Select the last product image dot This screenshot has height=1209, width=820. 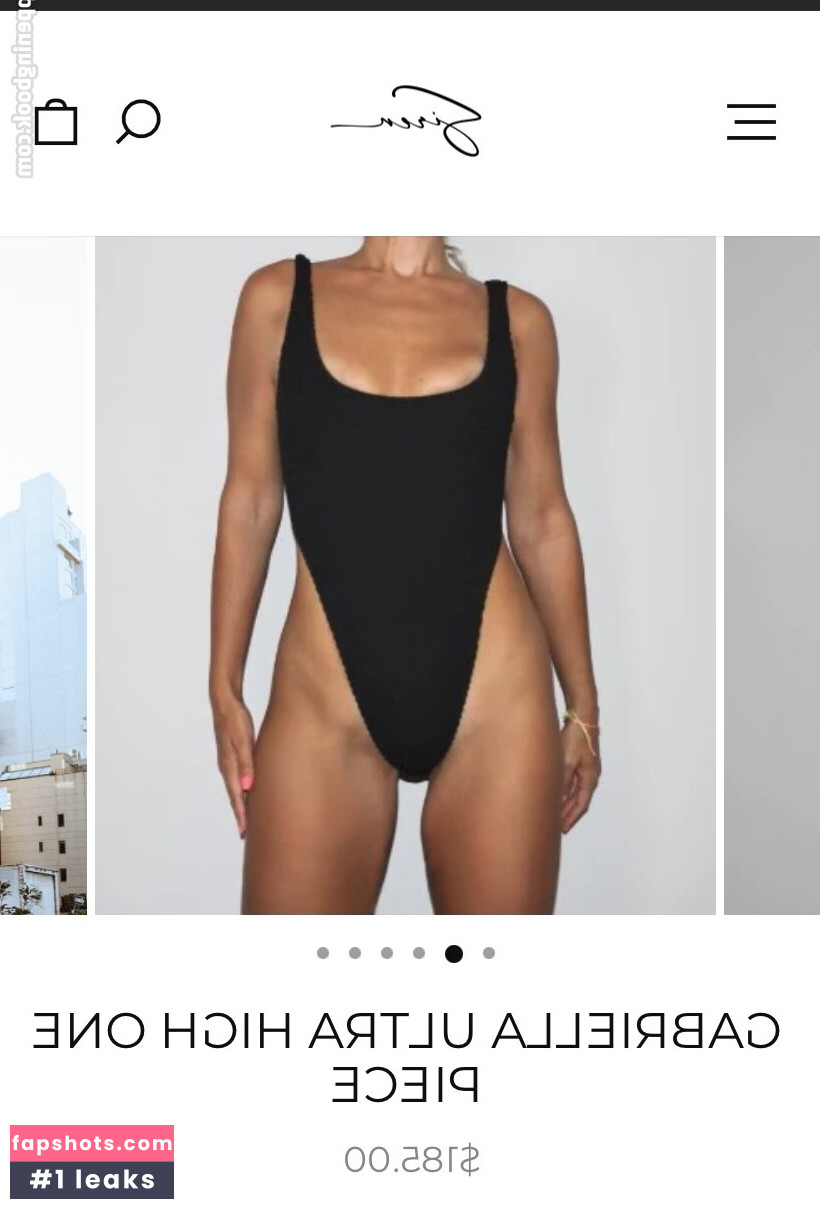[489, 953]
